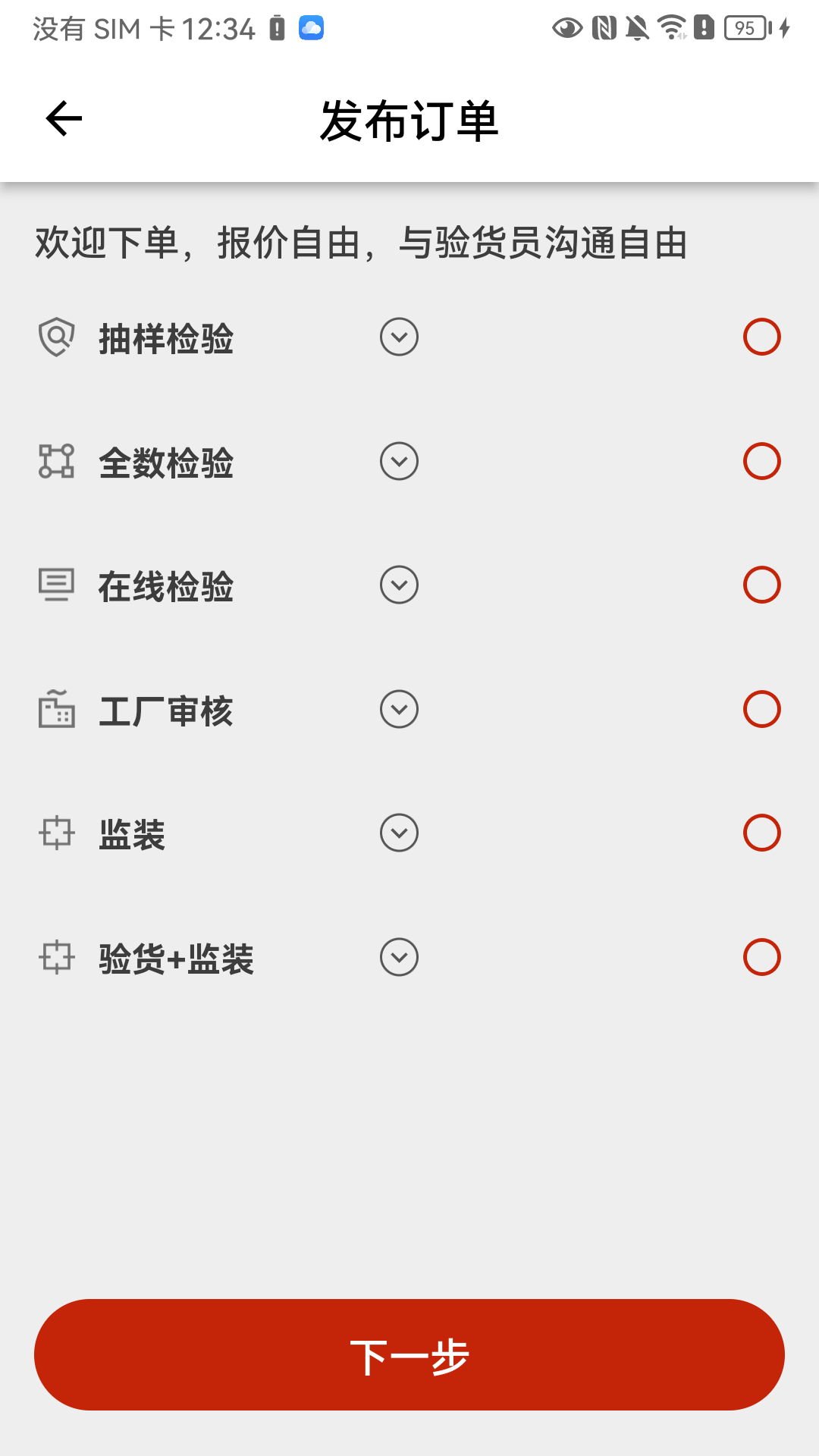This screenshot has height=1456, width=819.
Task: Select the 抽样检验 radio button
Action: (x=762, y=336)
